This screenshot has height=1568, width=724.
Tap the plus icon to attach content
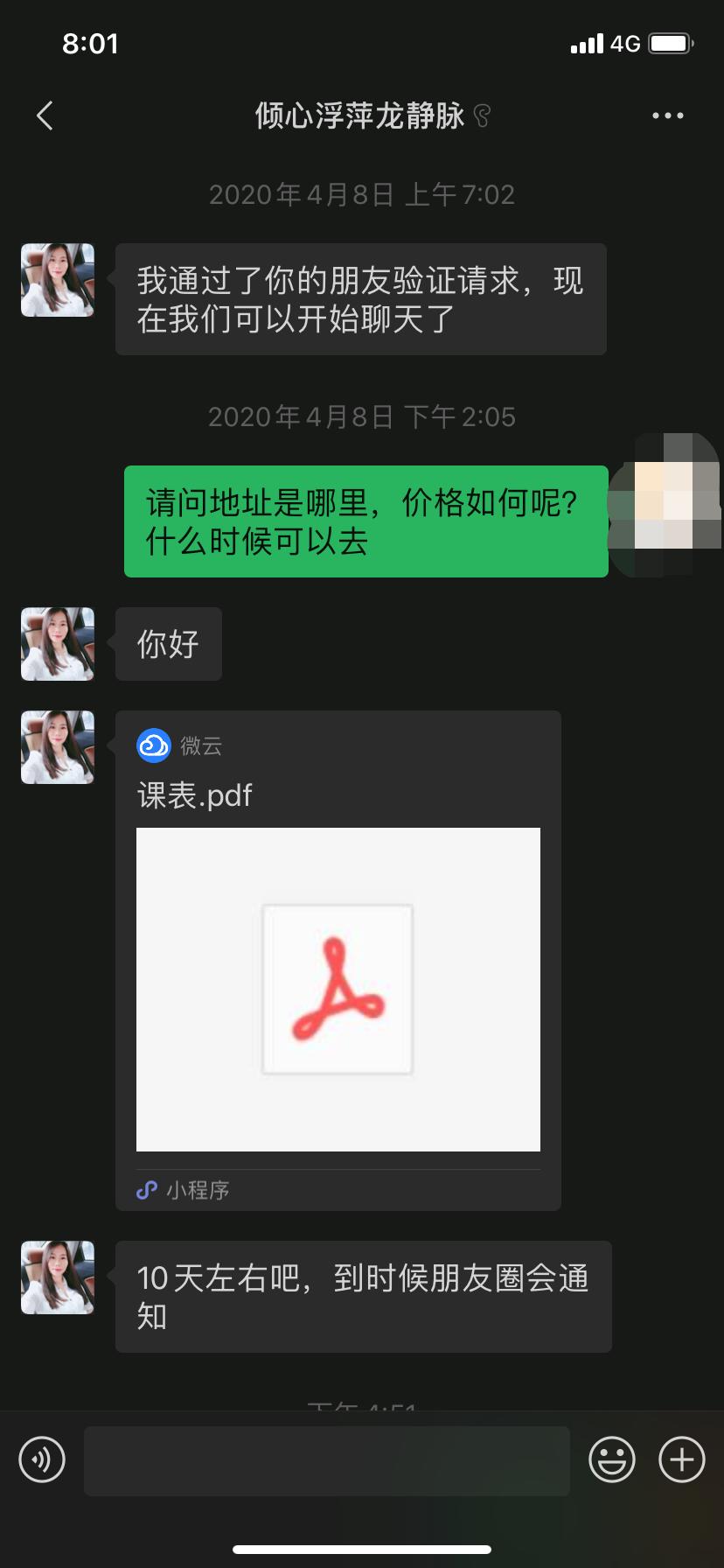(681, 1459)
